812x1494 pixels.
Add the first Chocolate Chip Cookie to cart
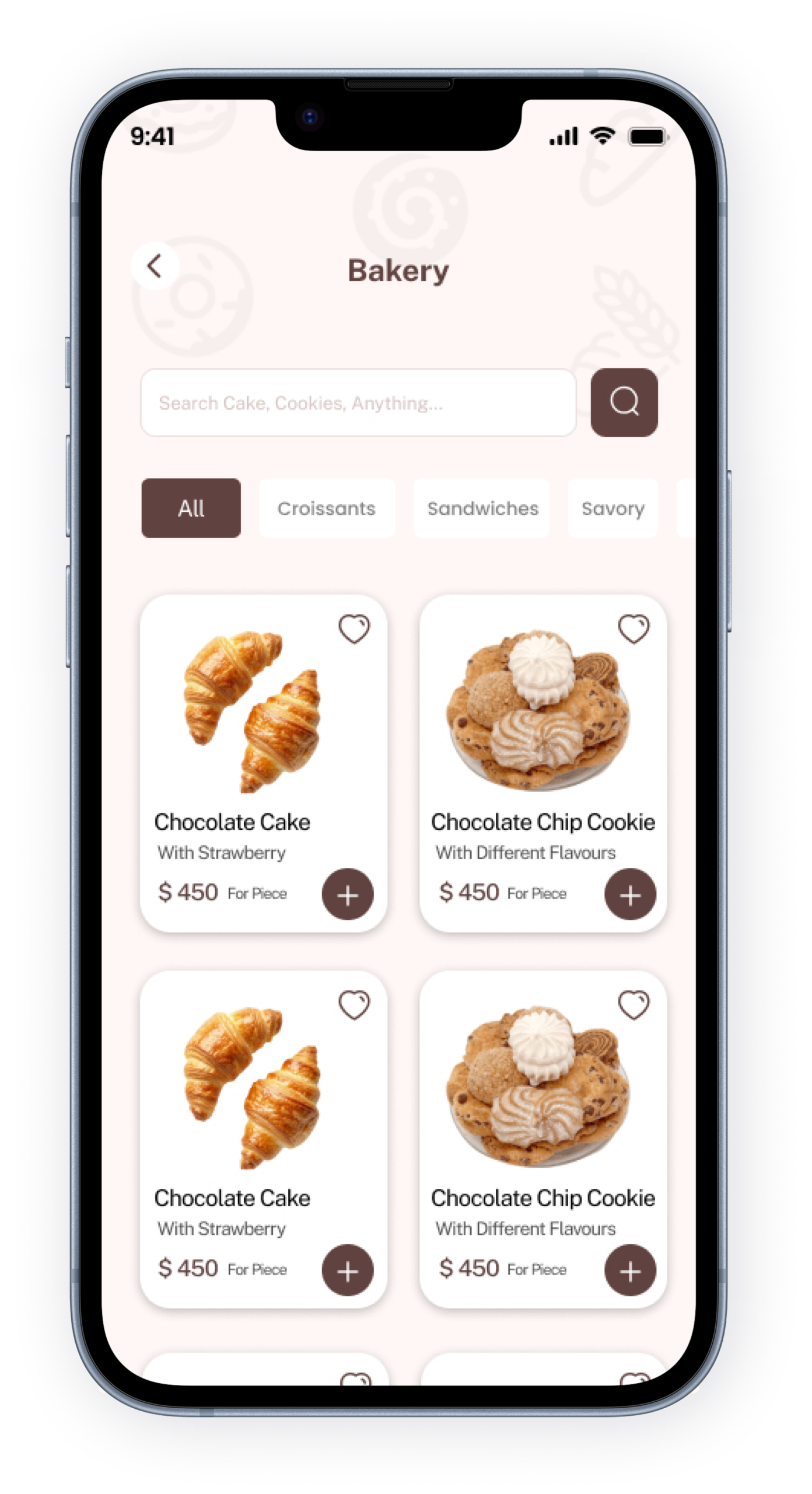[630, 895]
